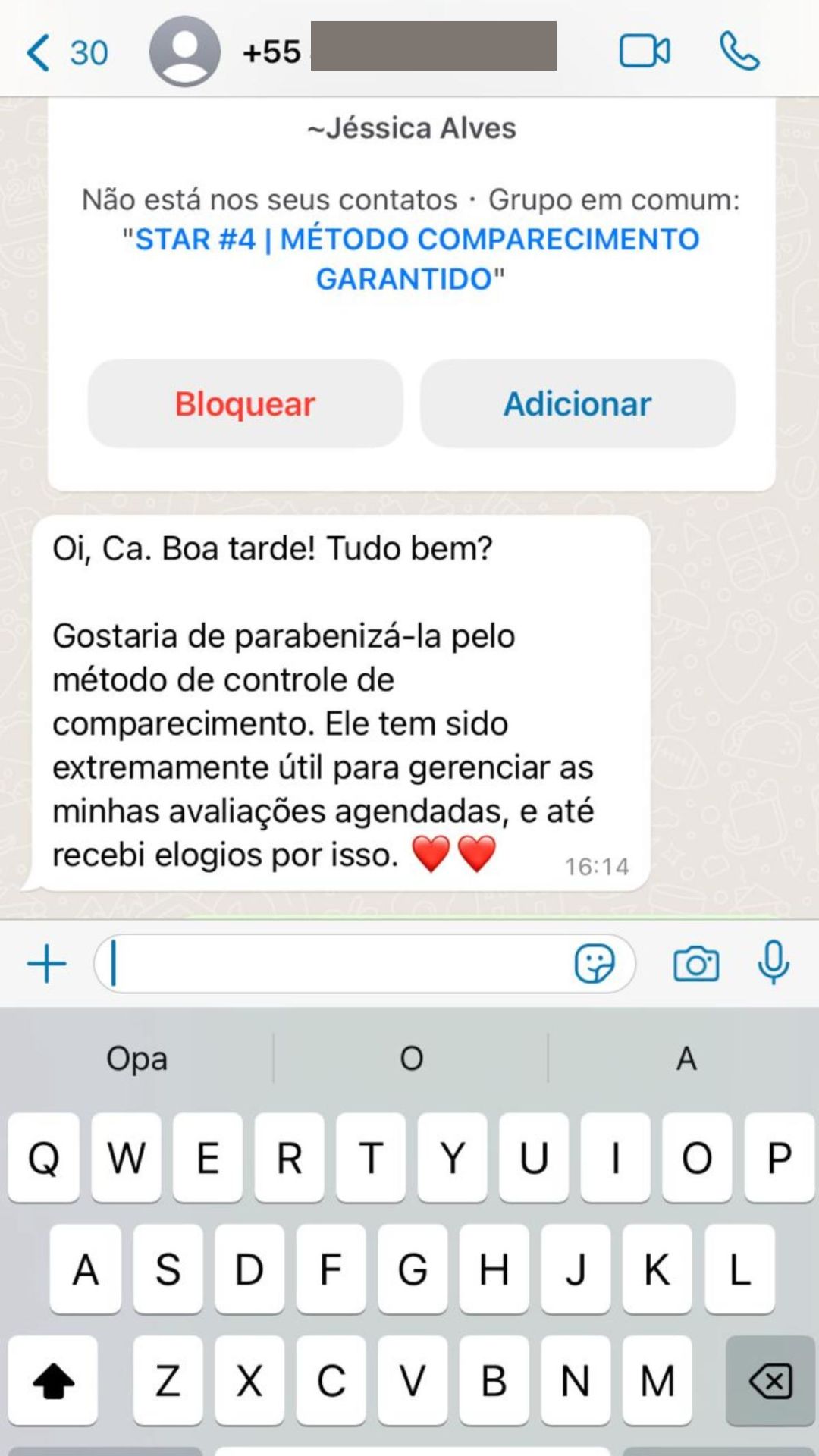
Task: Tap Adicionar to add the contact
Action: pos(577,403)
